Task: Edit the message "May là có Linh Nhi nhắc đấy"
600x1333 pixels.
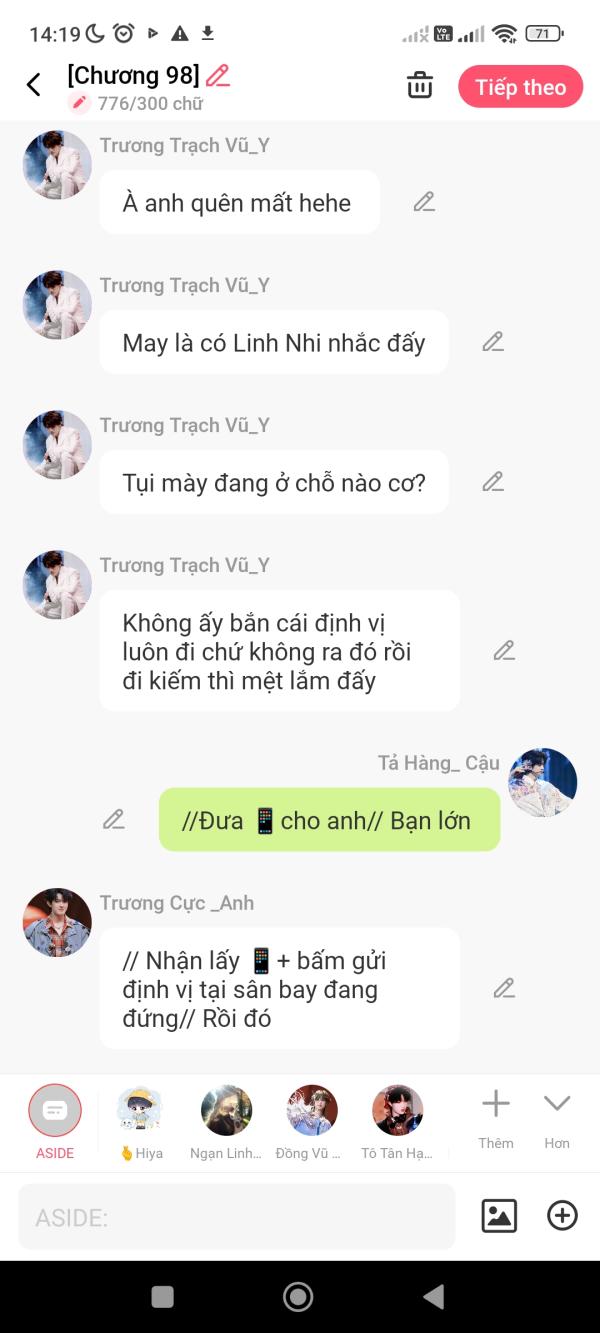Action: (x=493, y=342)
